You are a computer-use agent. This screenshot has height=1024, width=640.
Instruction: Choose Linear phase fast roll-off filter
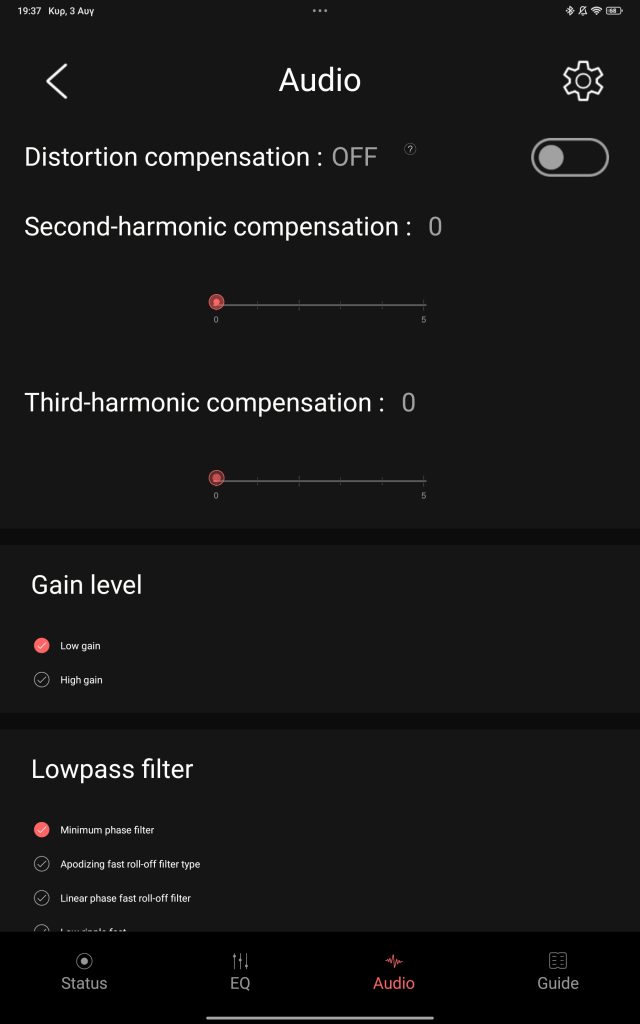pos(42,898)
